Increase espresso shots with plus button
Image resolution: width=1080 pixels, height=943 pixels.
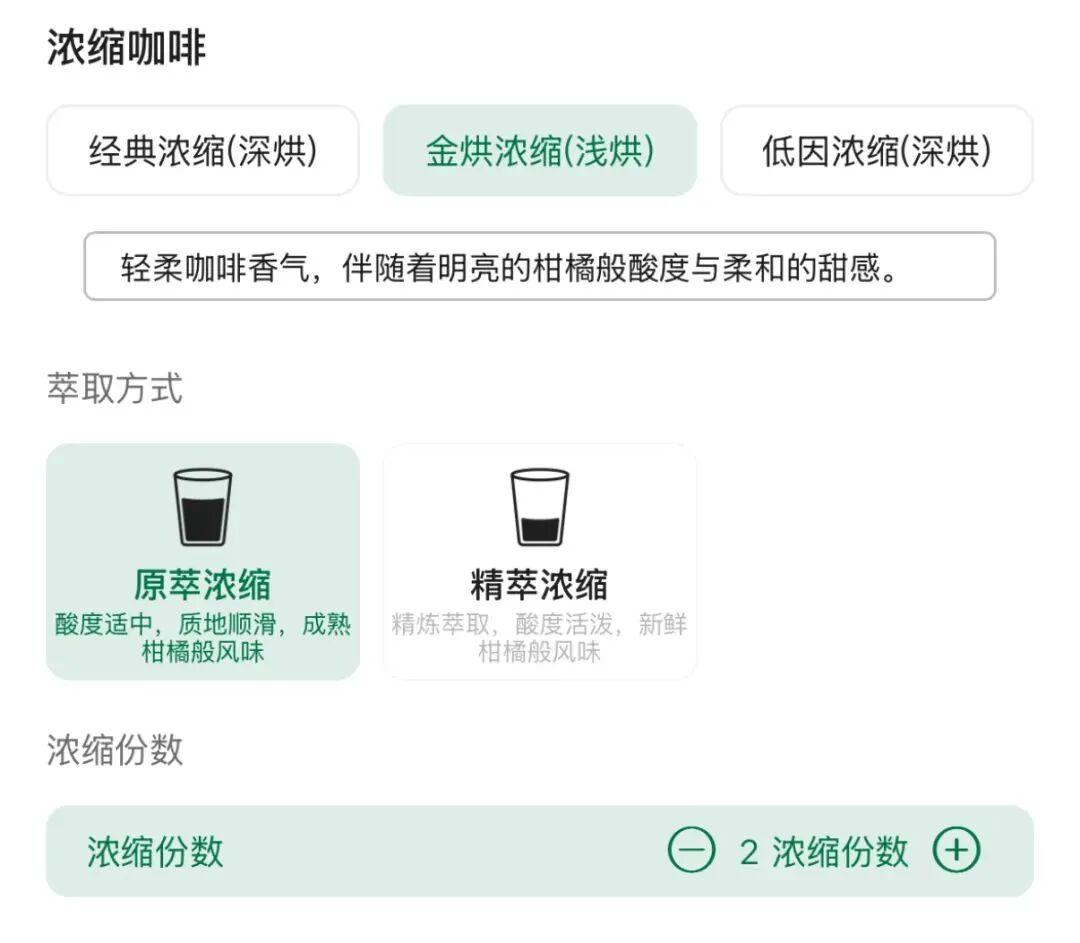pos(956,850)
